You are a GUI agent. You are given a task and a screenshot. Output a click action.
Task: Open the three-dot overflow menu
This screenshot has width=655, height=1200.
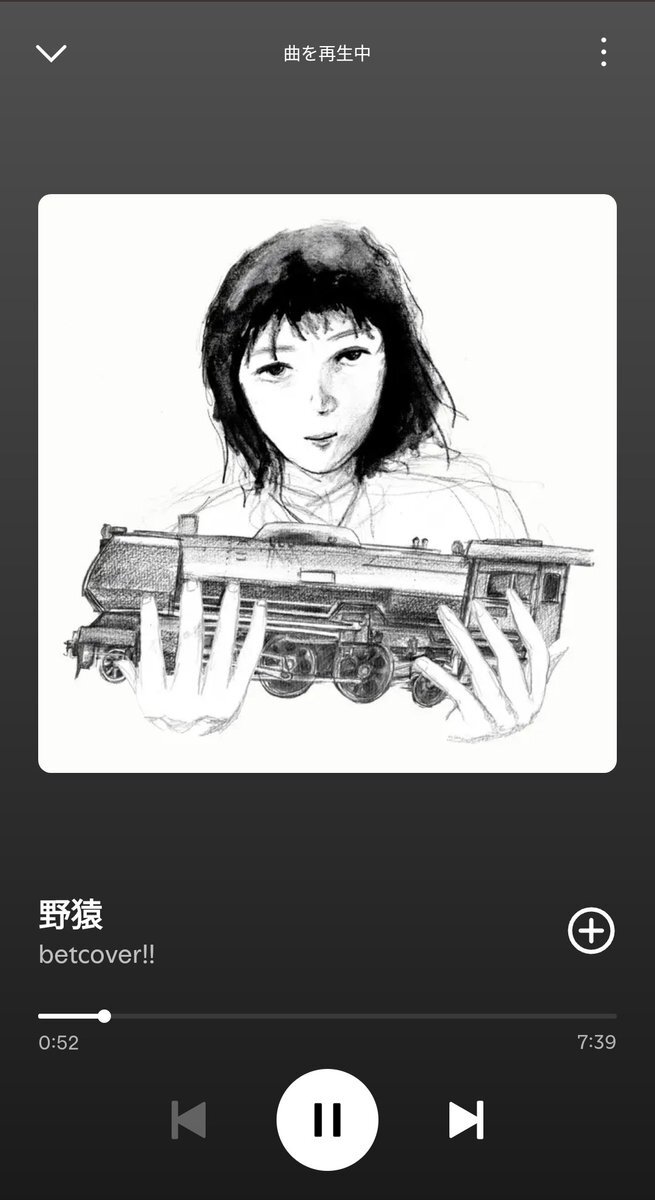[x=603, y=53]
